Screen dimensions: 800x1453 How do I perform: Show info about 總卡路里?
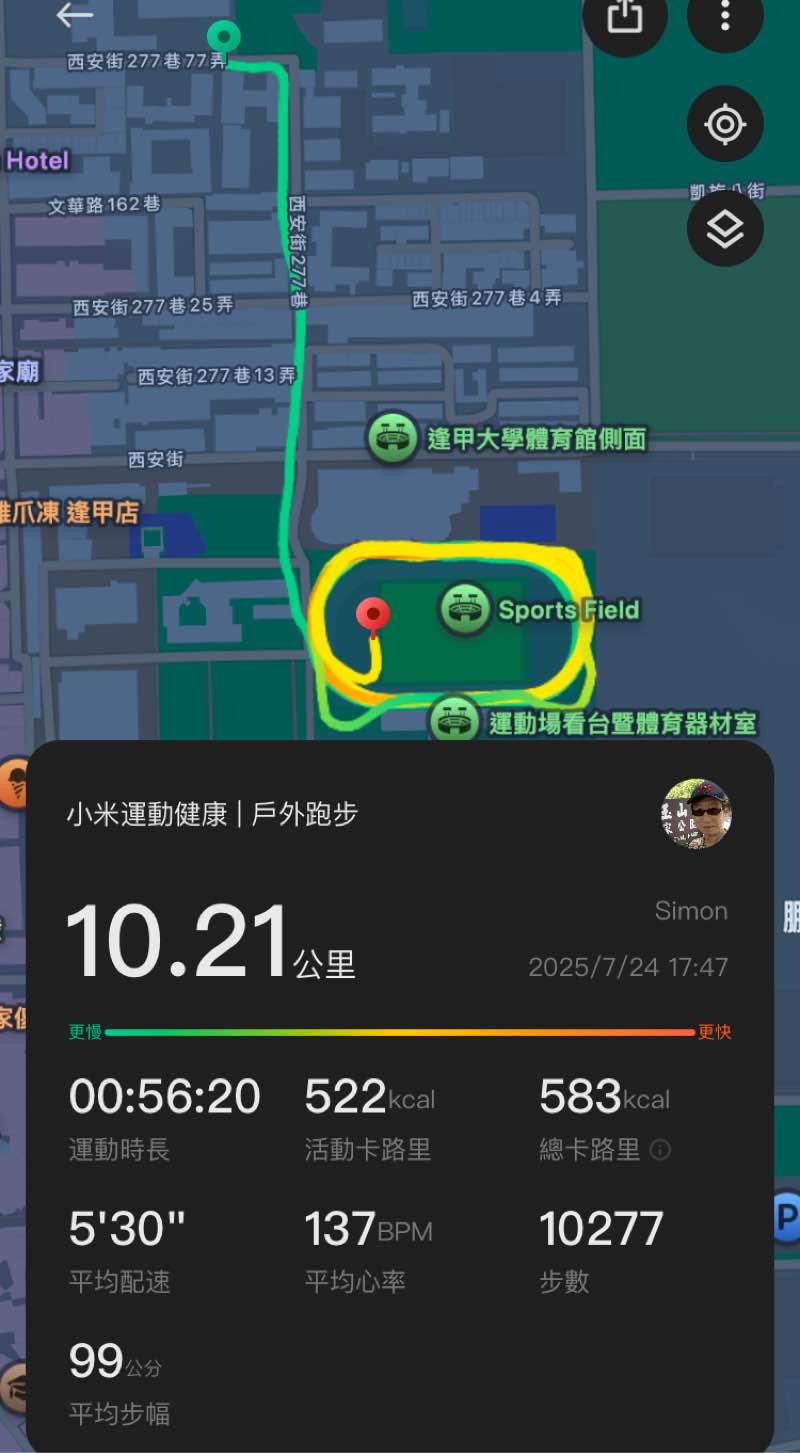pyautogui.click(x=660, y=1151)
